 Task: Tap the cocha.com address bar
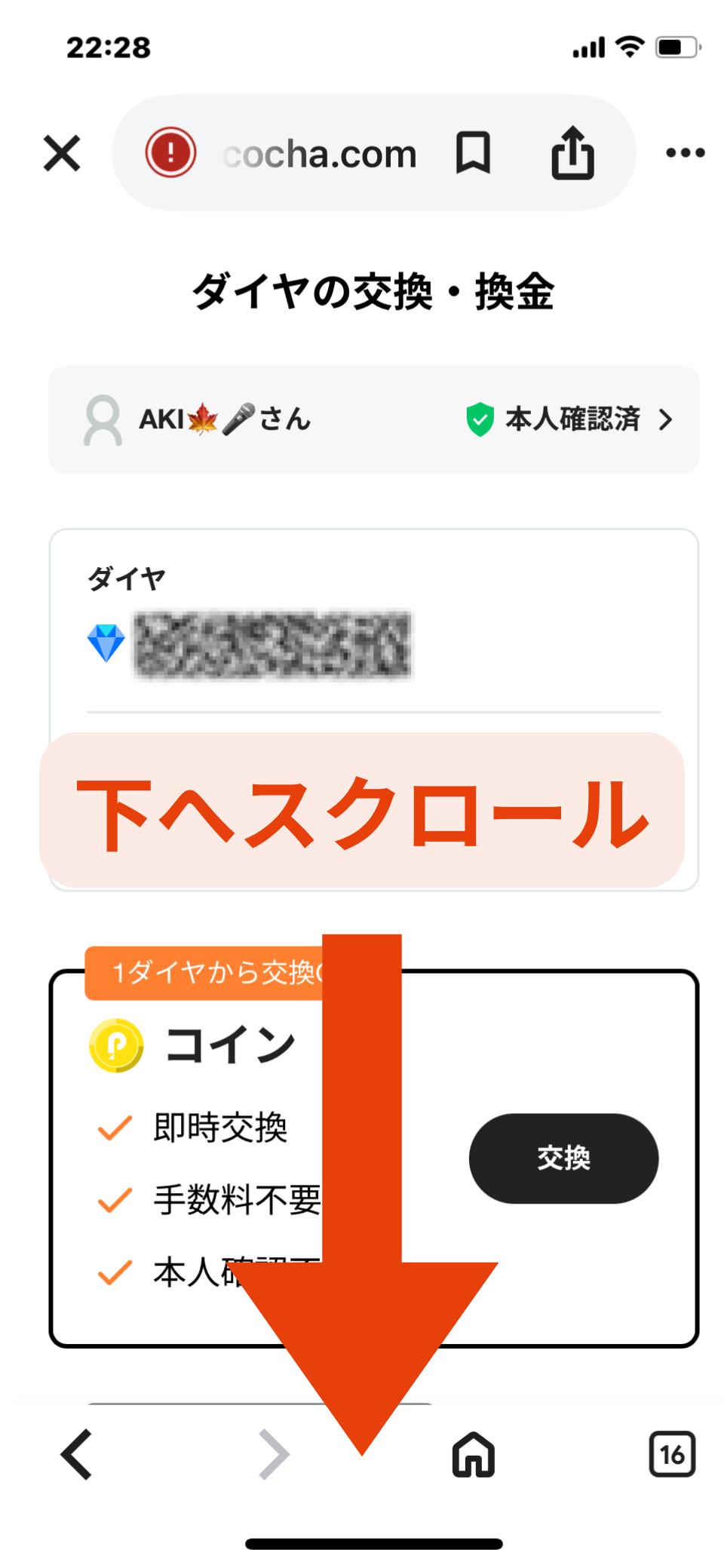point(321,154)
